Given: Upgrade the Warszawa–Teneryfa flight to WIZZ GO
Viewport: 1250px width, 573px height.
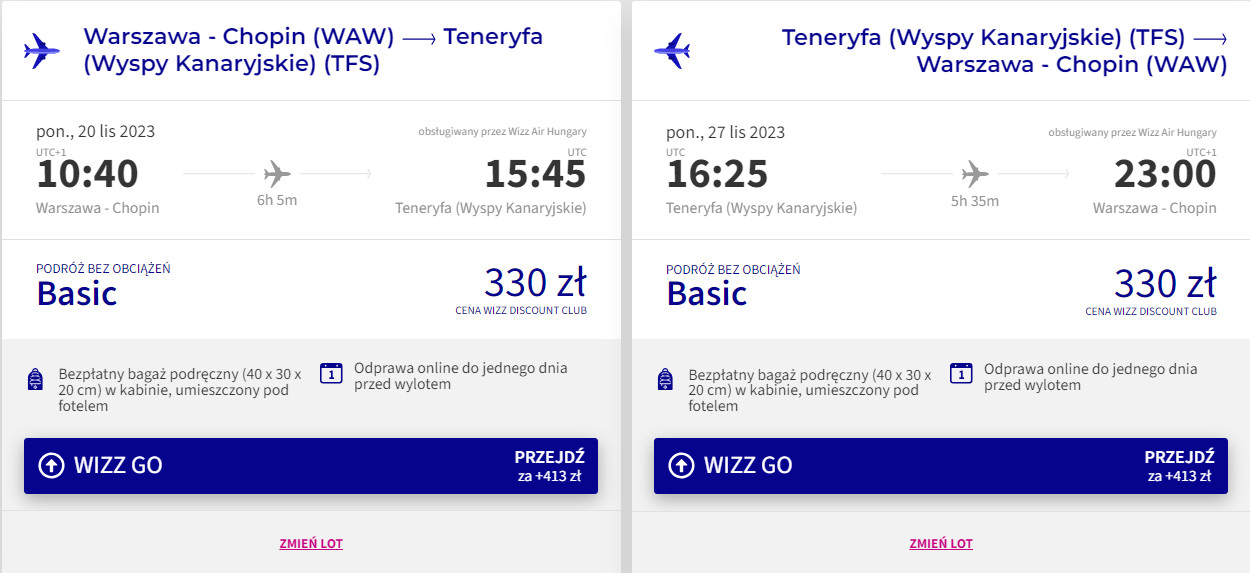Looking at the screenshot, I should 311,466.
